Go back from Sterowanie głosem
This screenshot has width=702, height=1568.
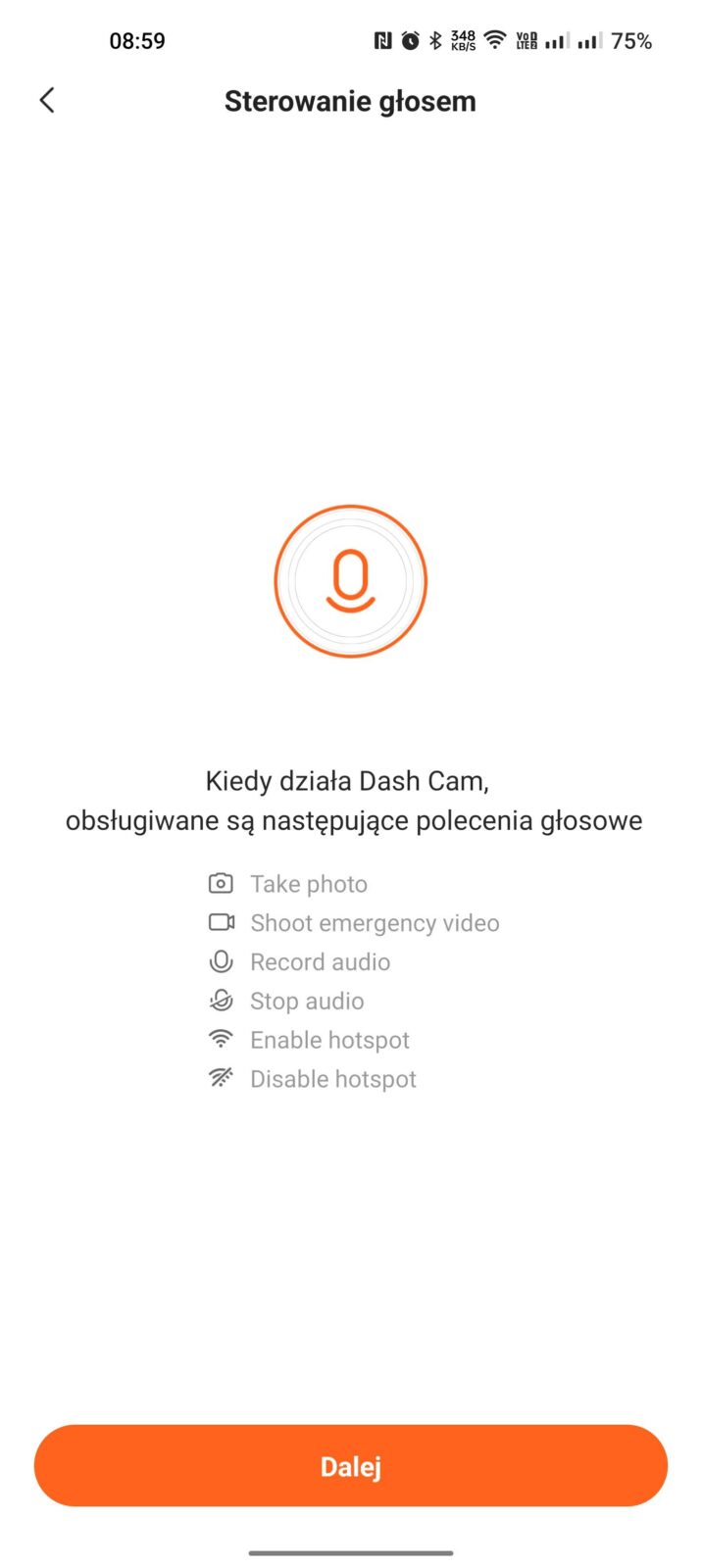46,100
